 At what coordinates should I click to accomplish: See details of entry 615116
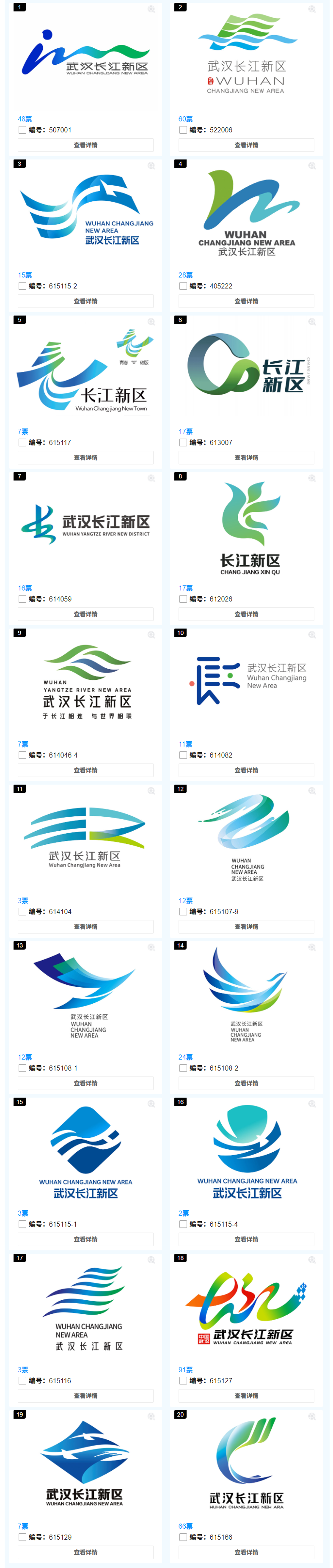pos(85,1396)
